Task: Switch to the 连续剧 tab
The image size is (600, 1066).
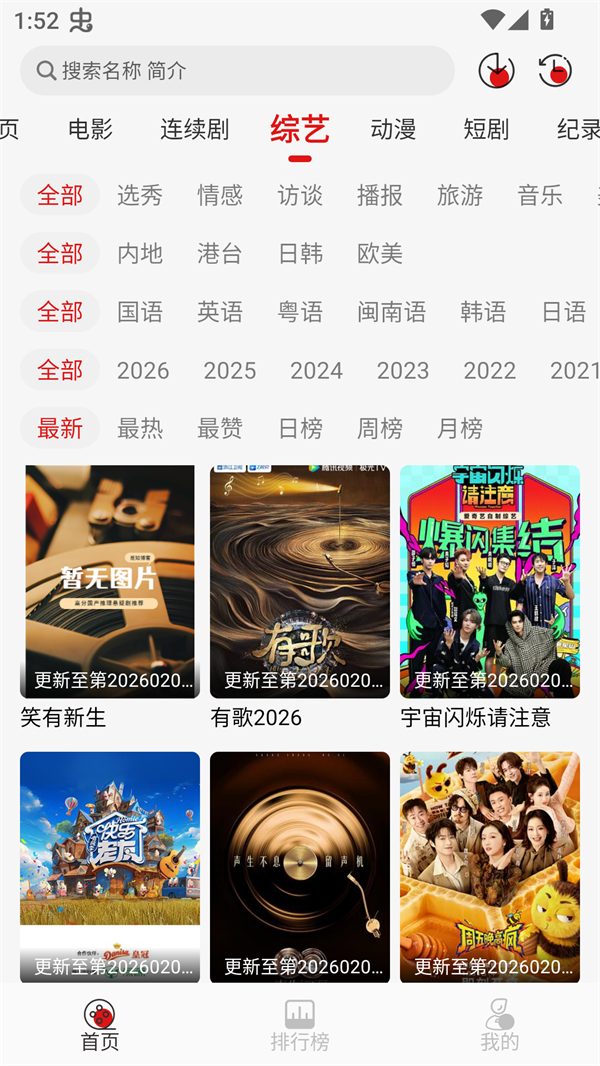Action: pyautogui.click(x=194, y=129)
